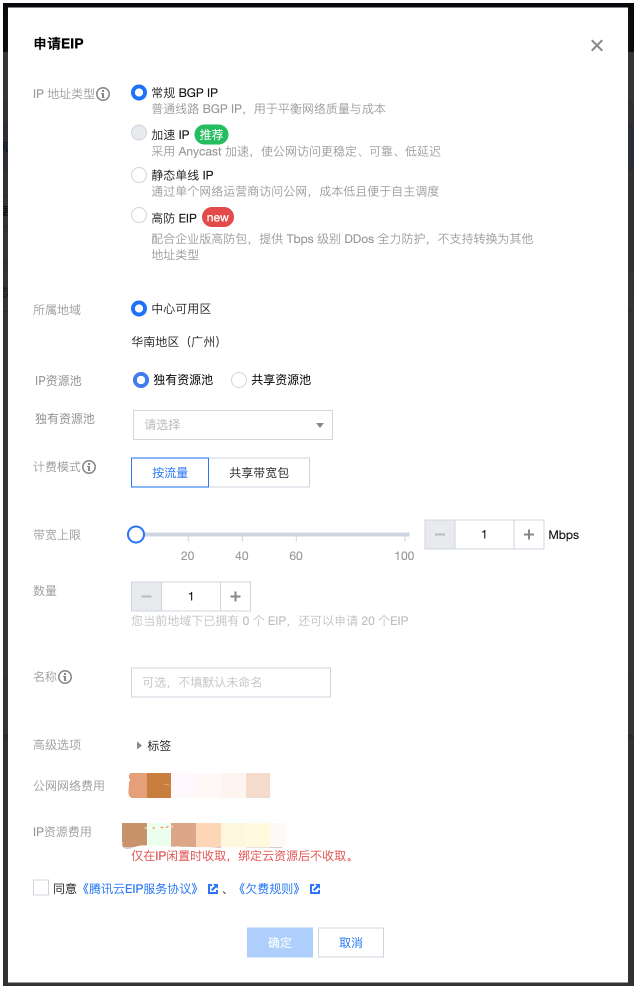
Task: Open the 欠费规则 link
Action: (x=270, y=889)
